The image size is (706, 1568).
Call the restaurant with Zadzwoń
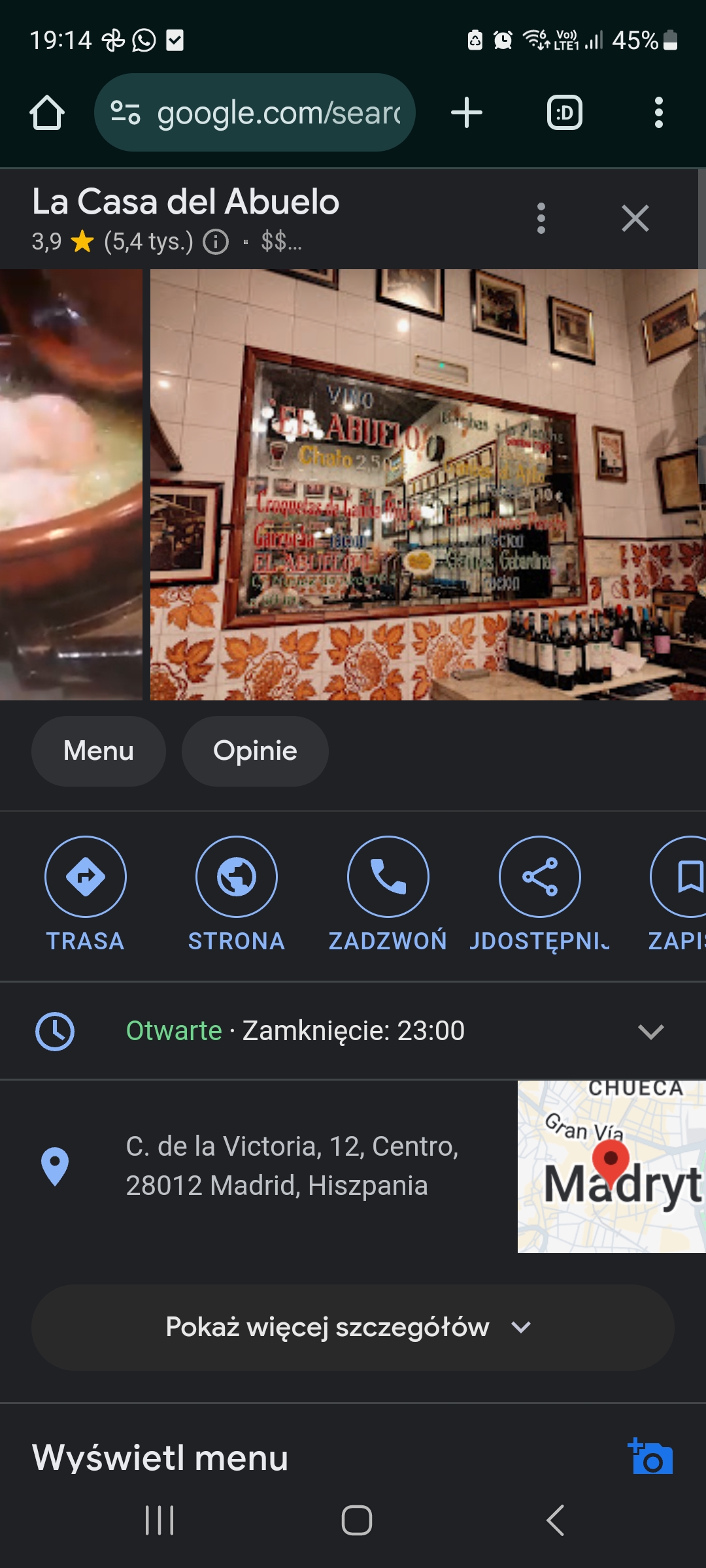click(388, 895)
